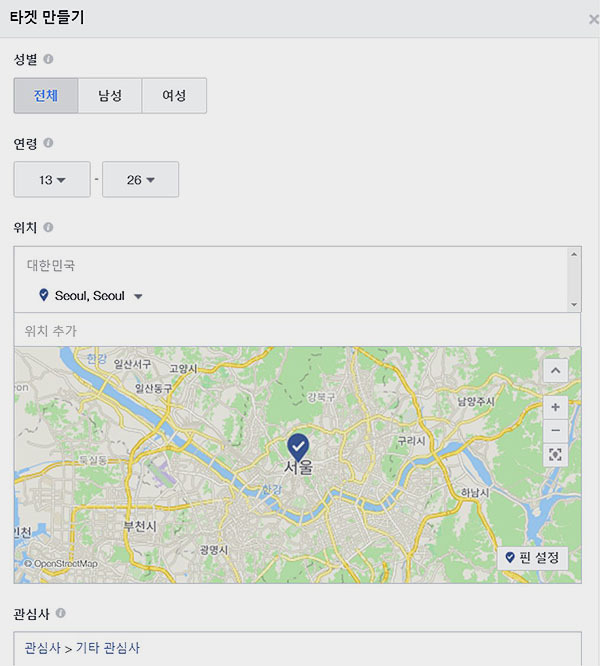Screen dimensions: 600x666
Task: Open the 기타 관심사 link
Action: [108, 648]
